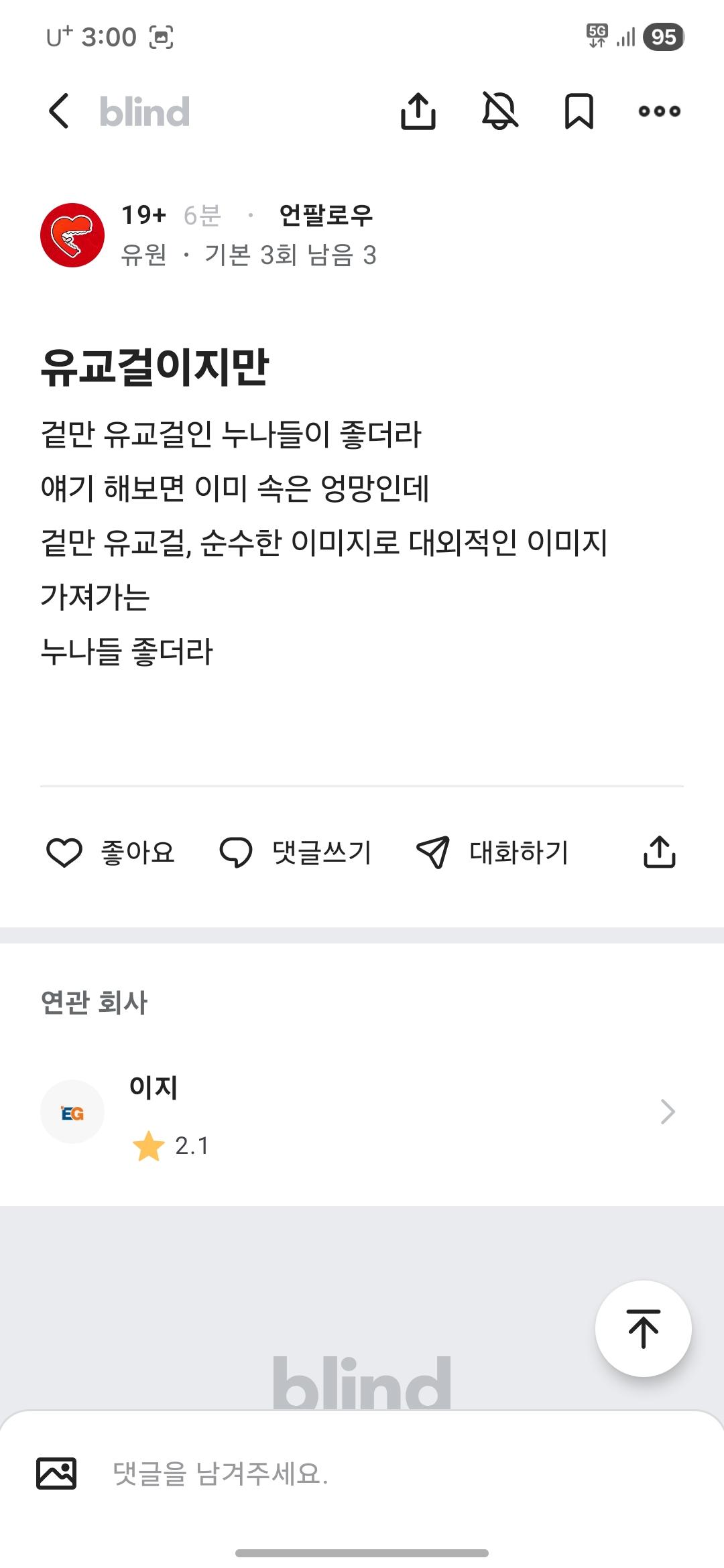Tap 댓글쓰기 to write a comment
The image size is (724, 1568).
click(x=296, y=852)
